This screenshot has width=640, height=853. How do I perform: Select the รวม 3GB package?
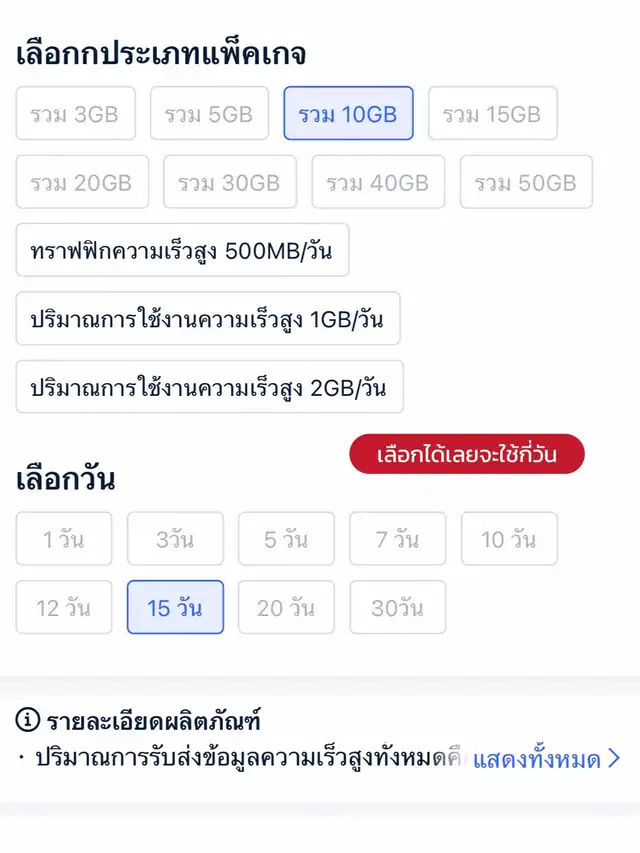(x=75, y=114)
